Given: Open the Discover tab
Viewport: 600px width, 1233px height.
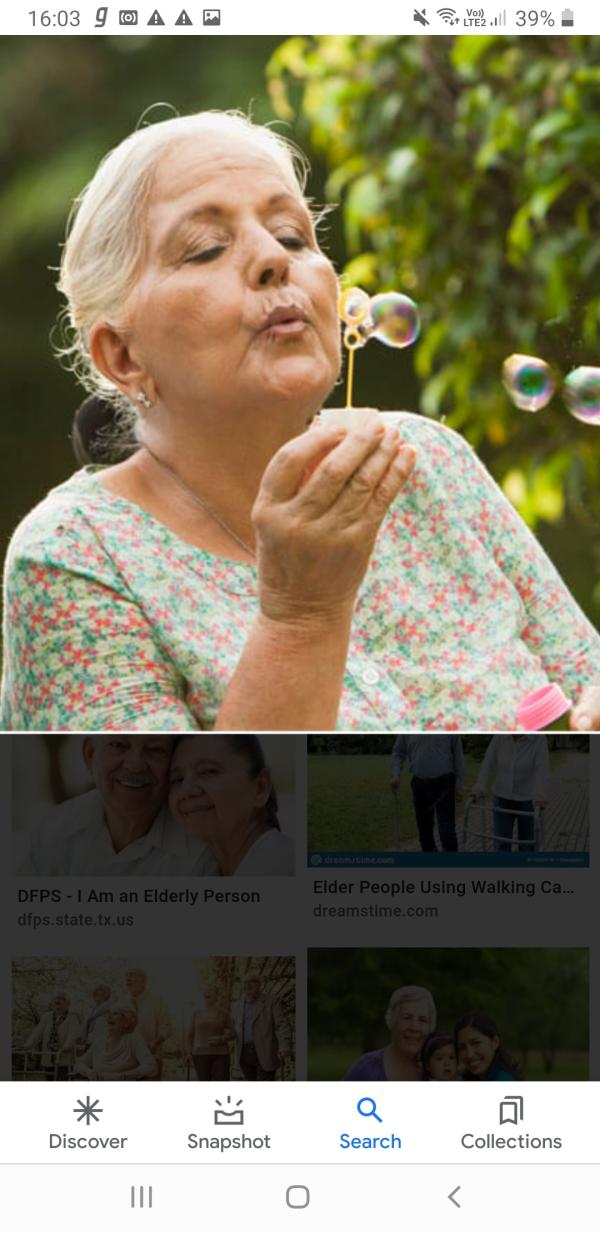Looking at the screenshot, I should point(88,1123).
